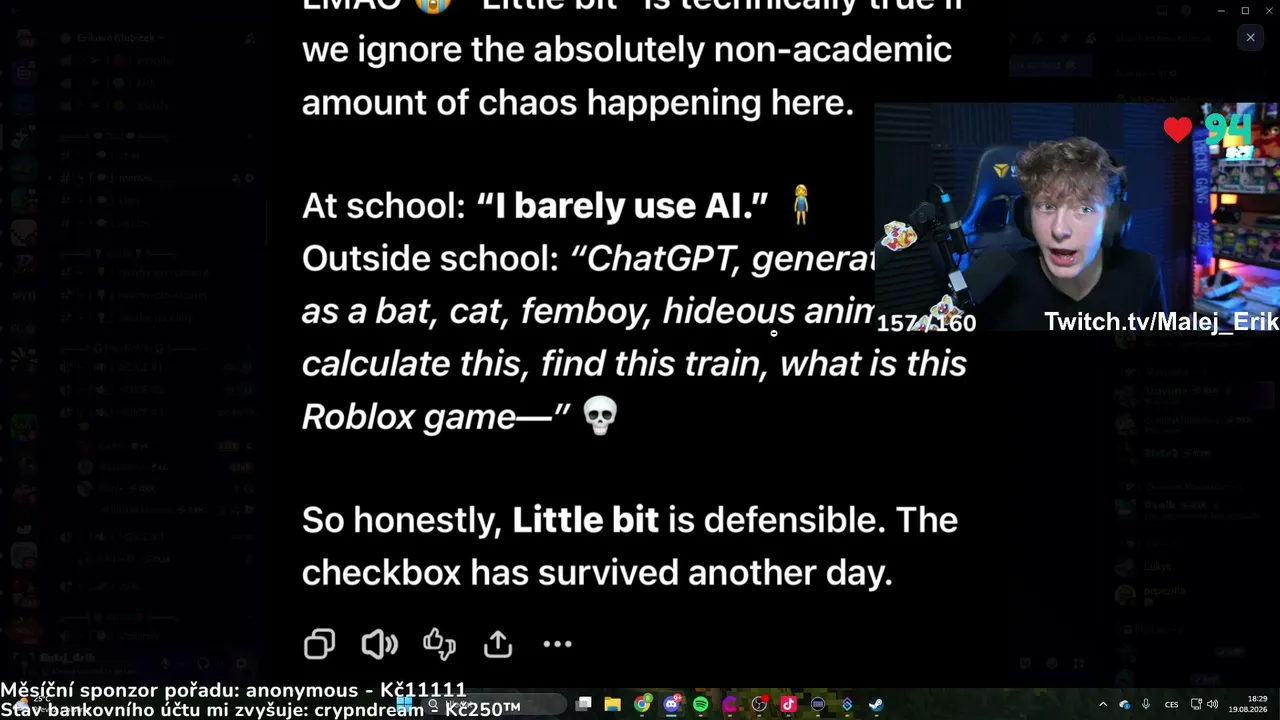Open Steam from the taskbar
Viewport: 1280px width, 720px height.
coord(876,704)
